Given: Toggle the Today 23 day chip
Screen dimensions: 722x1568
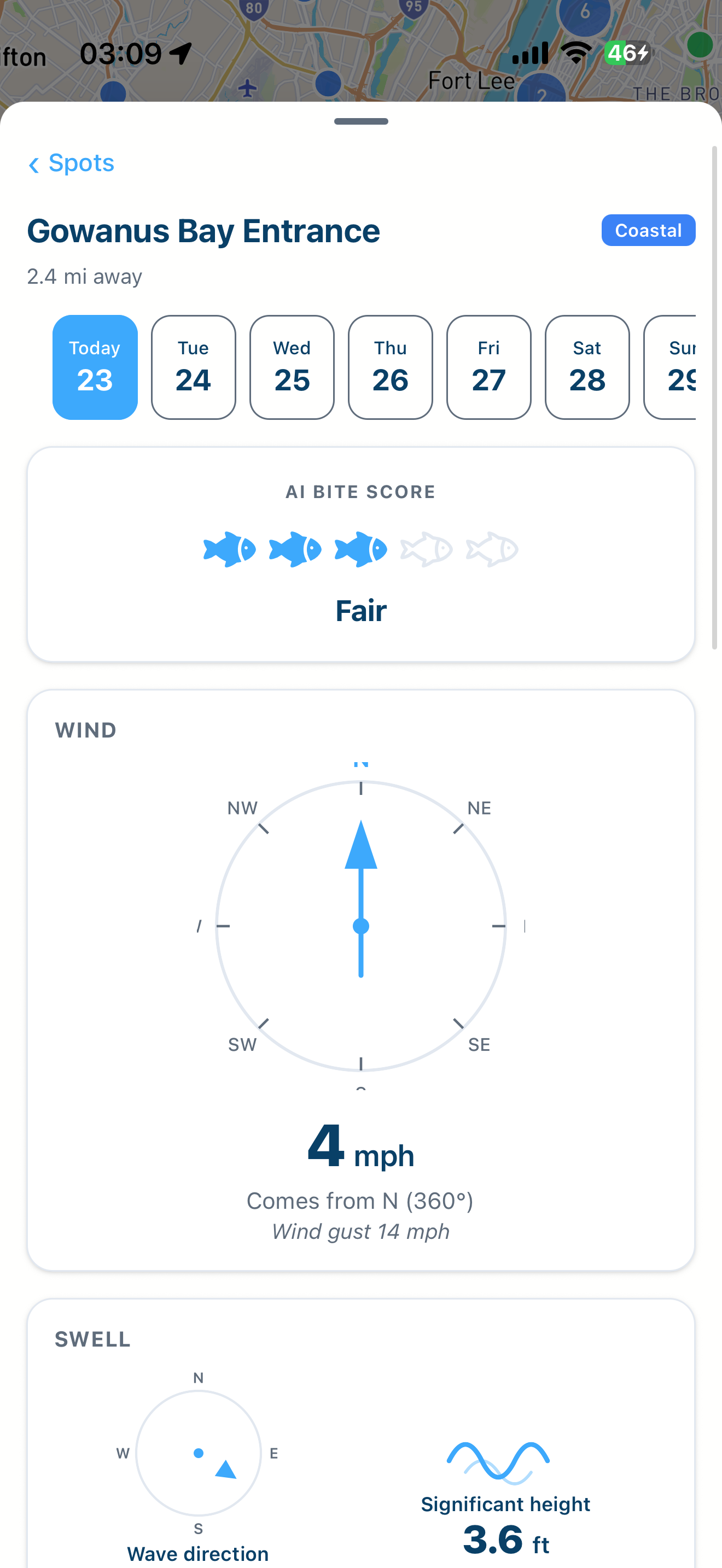Looking at the screenshot, I should (95, 366).
